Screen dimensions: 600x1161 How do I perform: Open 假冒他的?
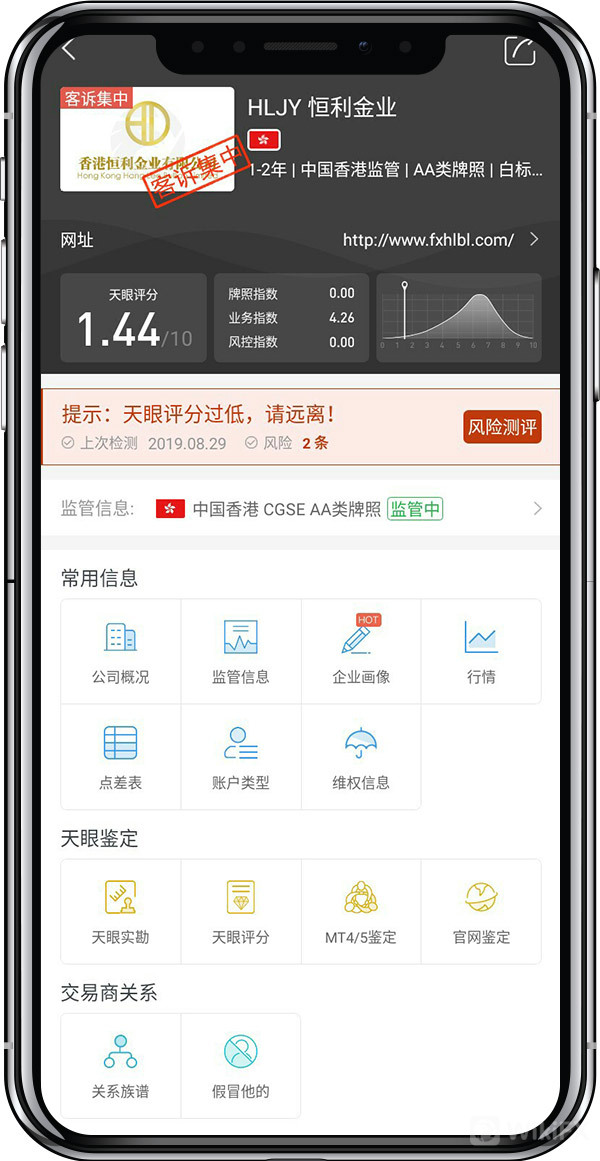tap(240, 1066)
